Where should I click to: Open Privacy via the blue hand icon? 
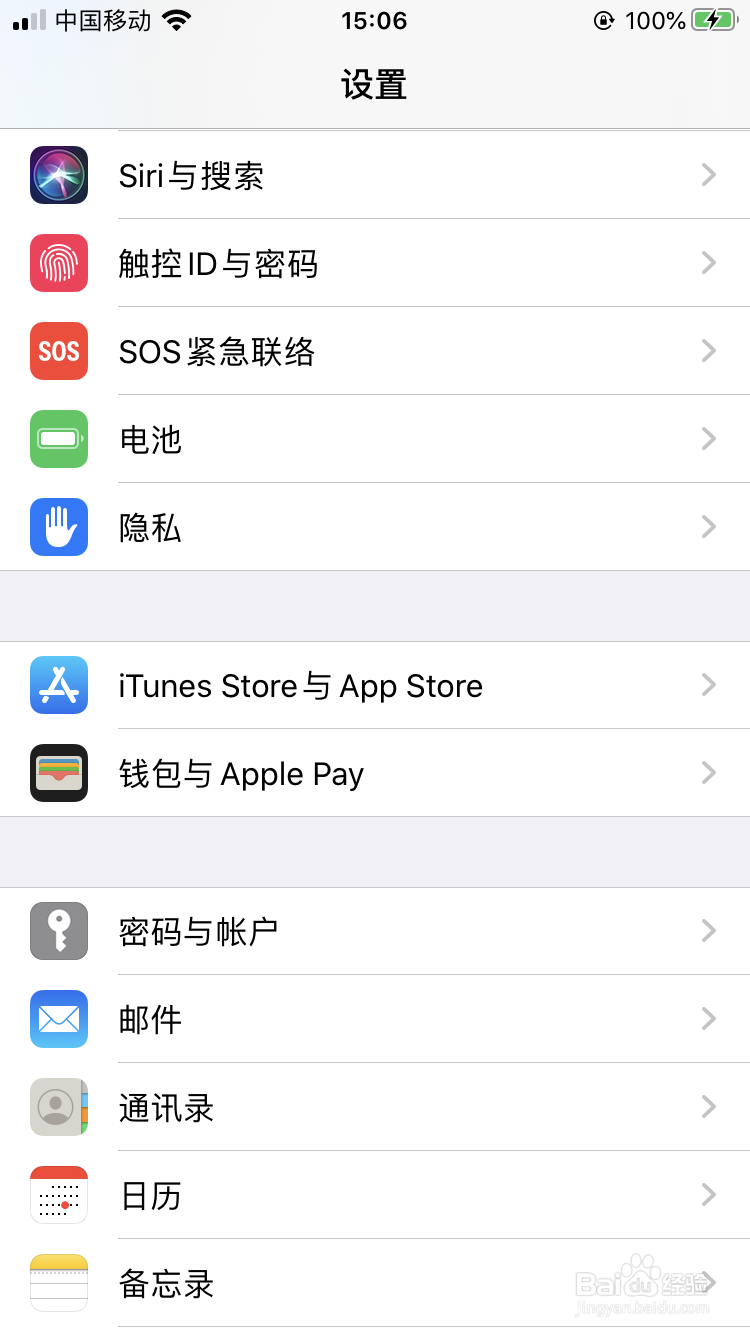tap(58, 527)
